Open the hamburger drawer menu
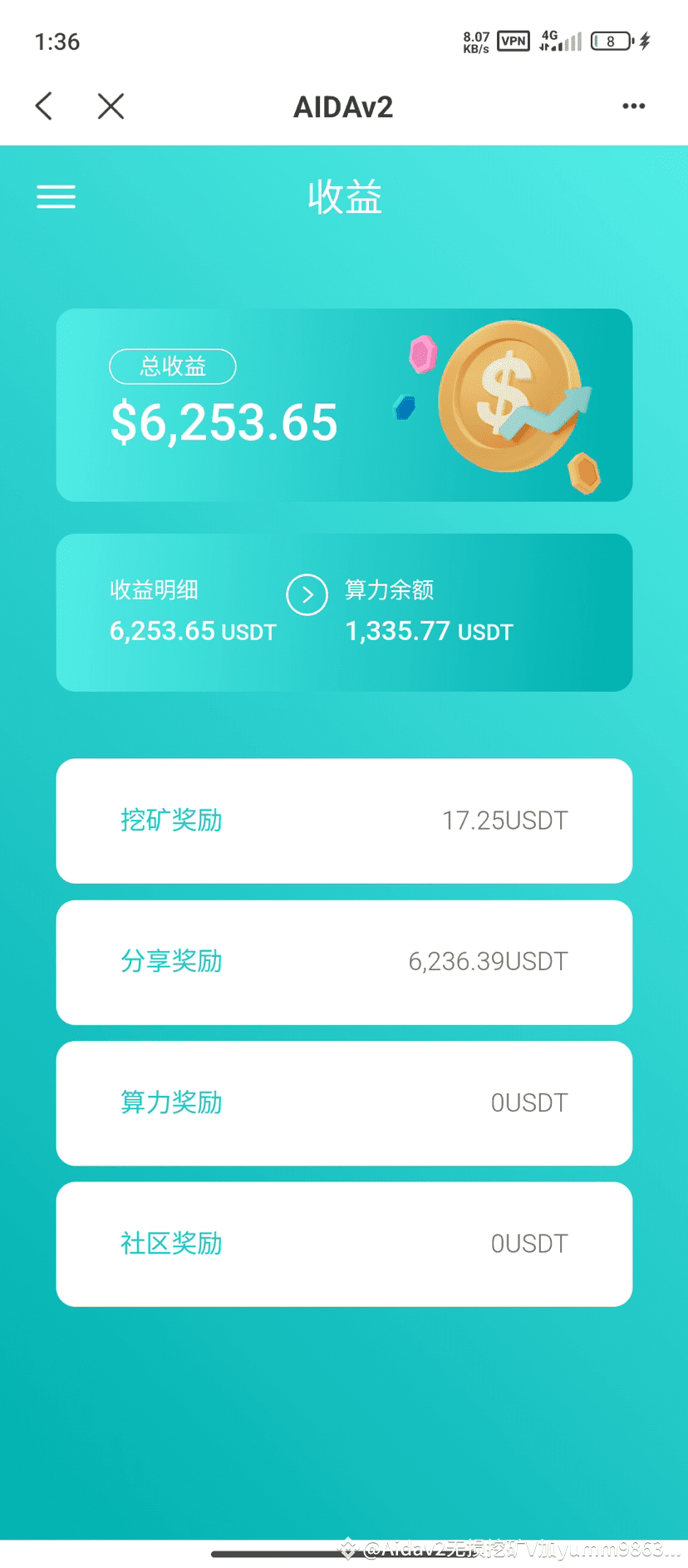 tap(56, 197)
